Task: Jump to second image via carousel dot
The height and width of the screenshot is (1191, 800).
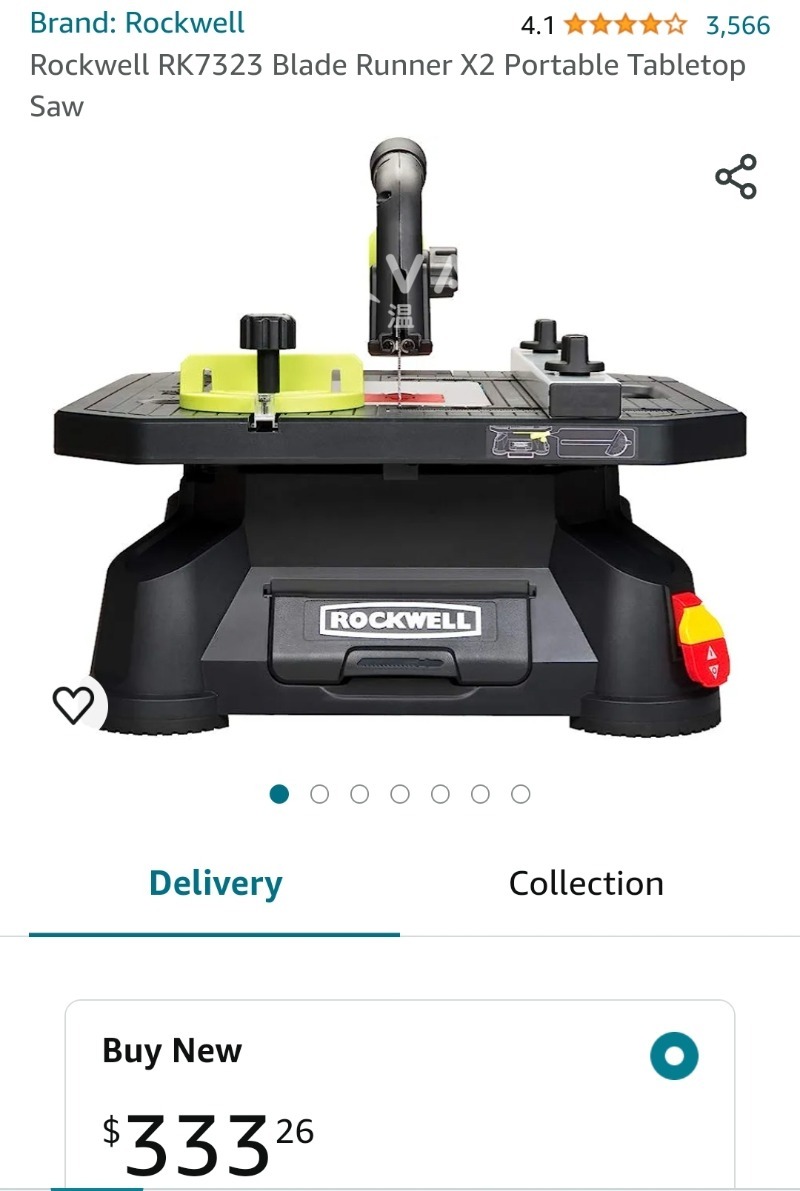Action: click(x=322, y=794)
